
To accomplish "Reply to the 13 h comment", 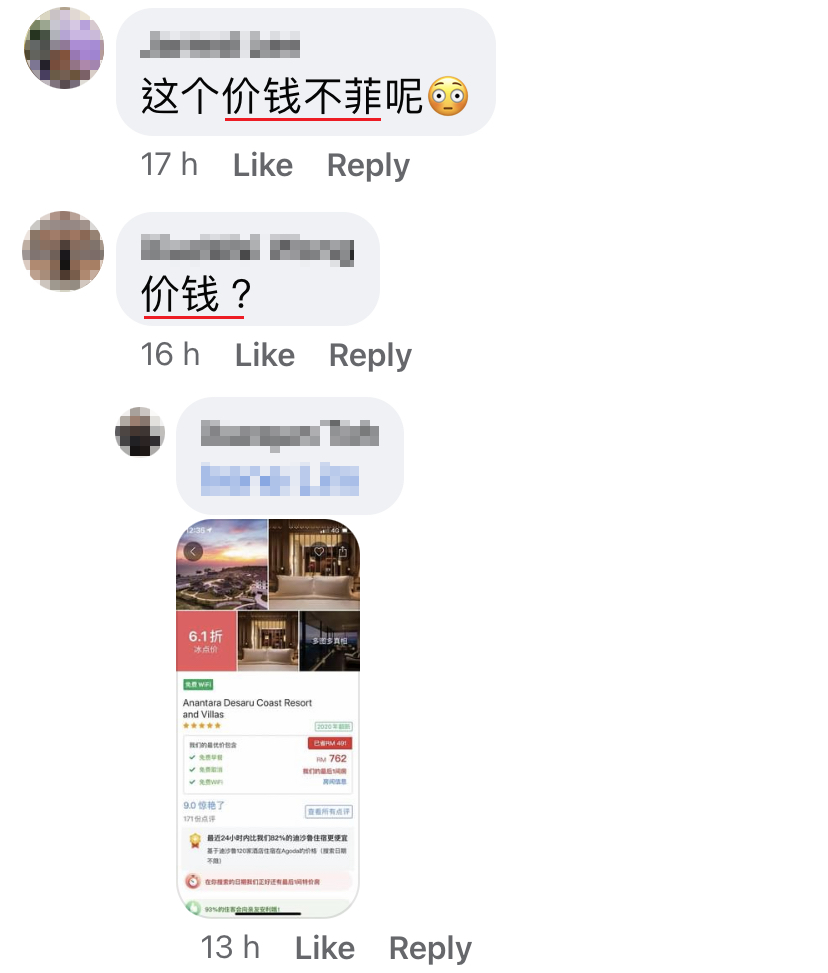I will pyautogui.click(x=430, y=947).
